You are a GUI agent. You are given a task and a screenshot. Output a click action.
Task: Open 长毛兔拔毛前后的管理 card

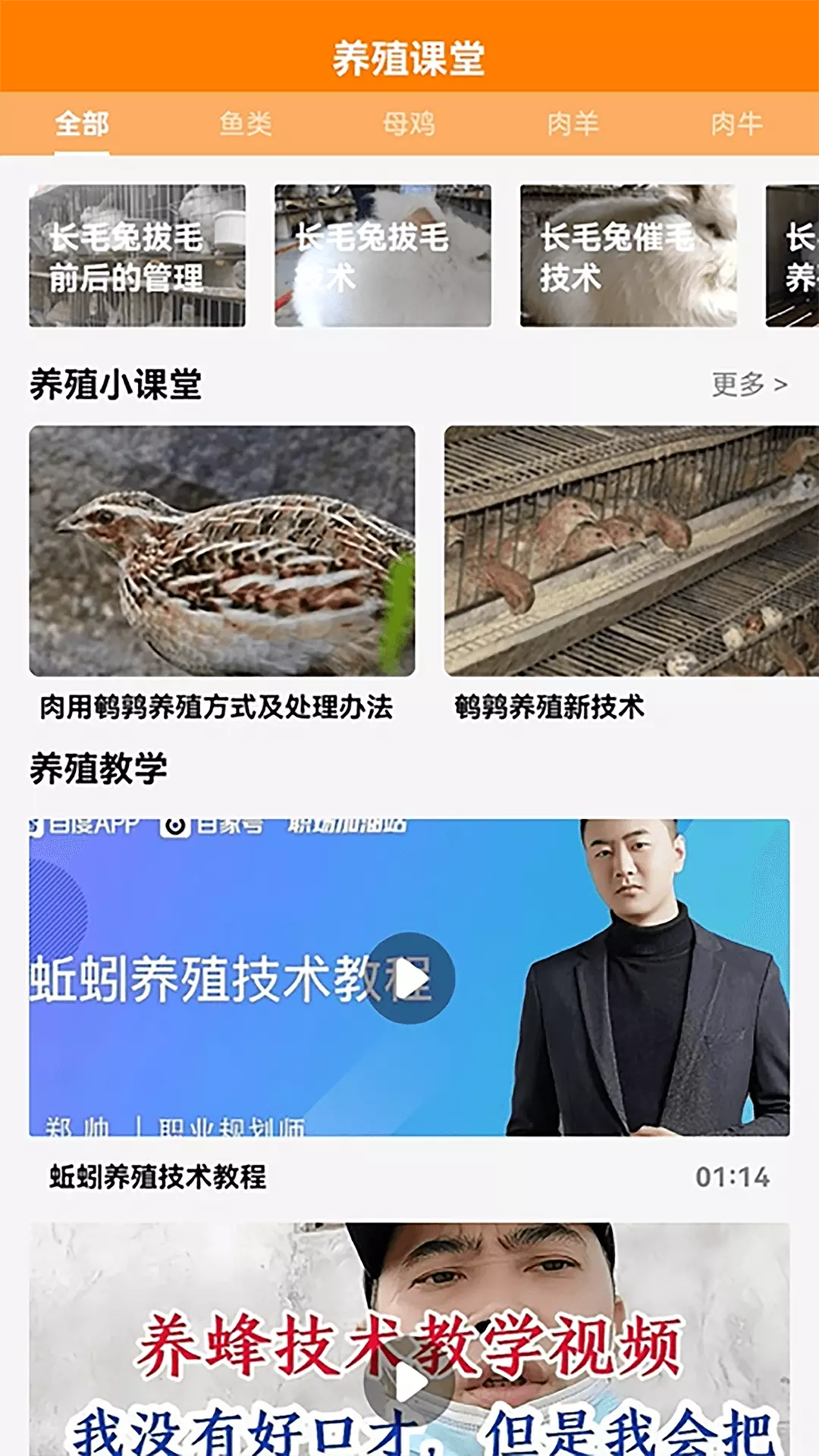click(x=137, y=256)
